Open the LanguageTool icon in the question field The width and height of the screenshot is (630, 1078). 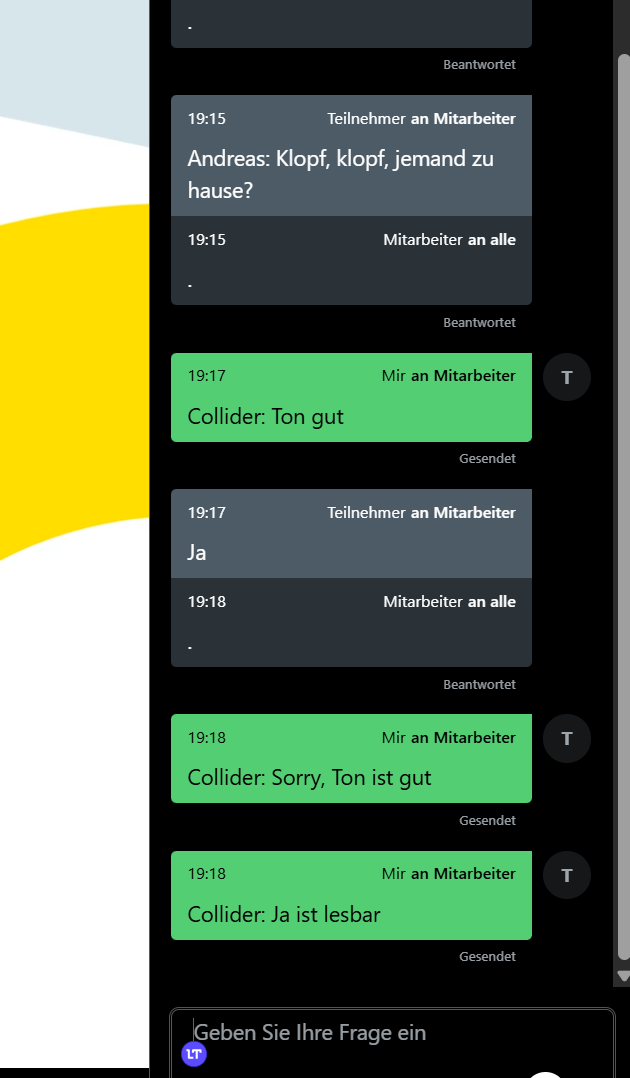point(194,1054)
